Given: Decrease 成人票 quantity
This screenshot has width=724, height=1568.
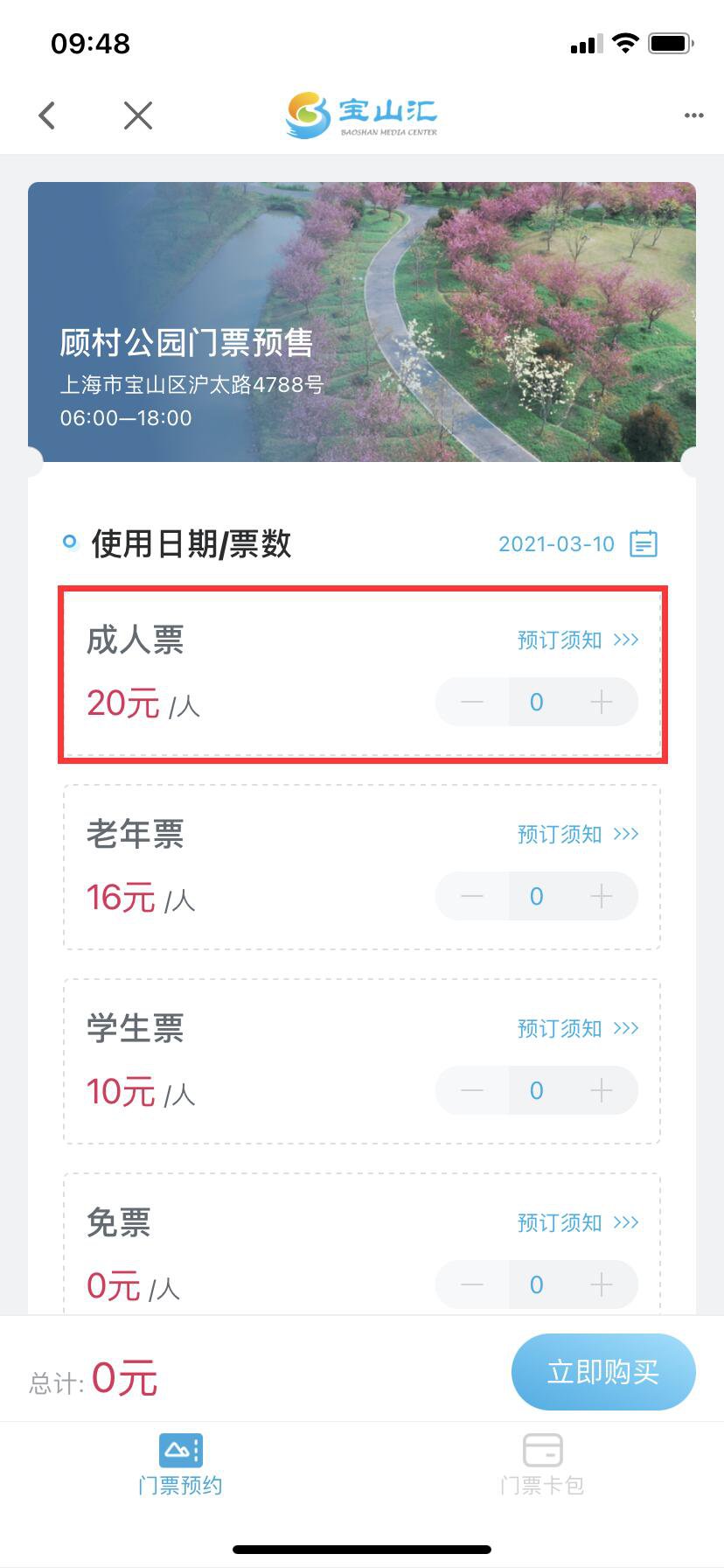Looking at the screenshot, I should pyautogui.click(x=472, y=702).
